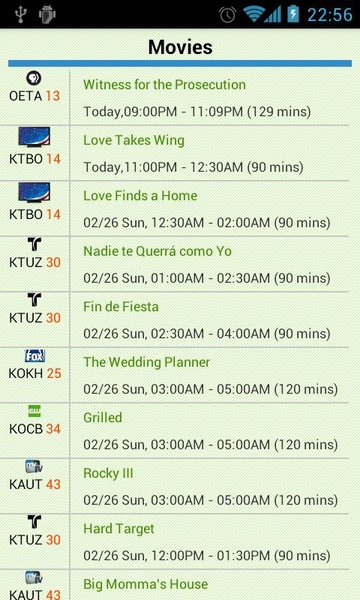This screenshot has width=360, height=600.
Task: View Nadie te Querrá como Yo
Action: (180, 264)
